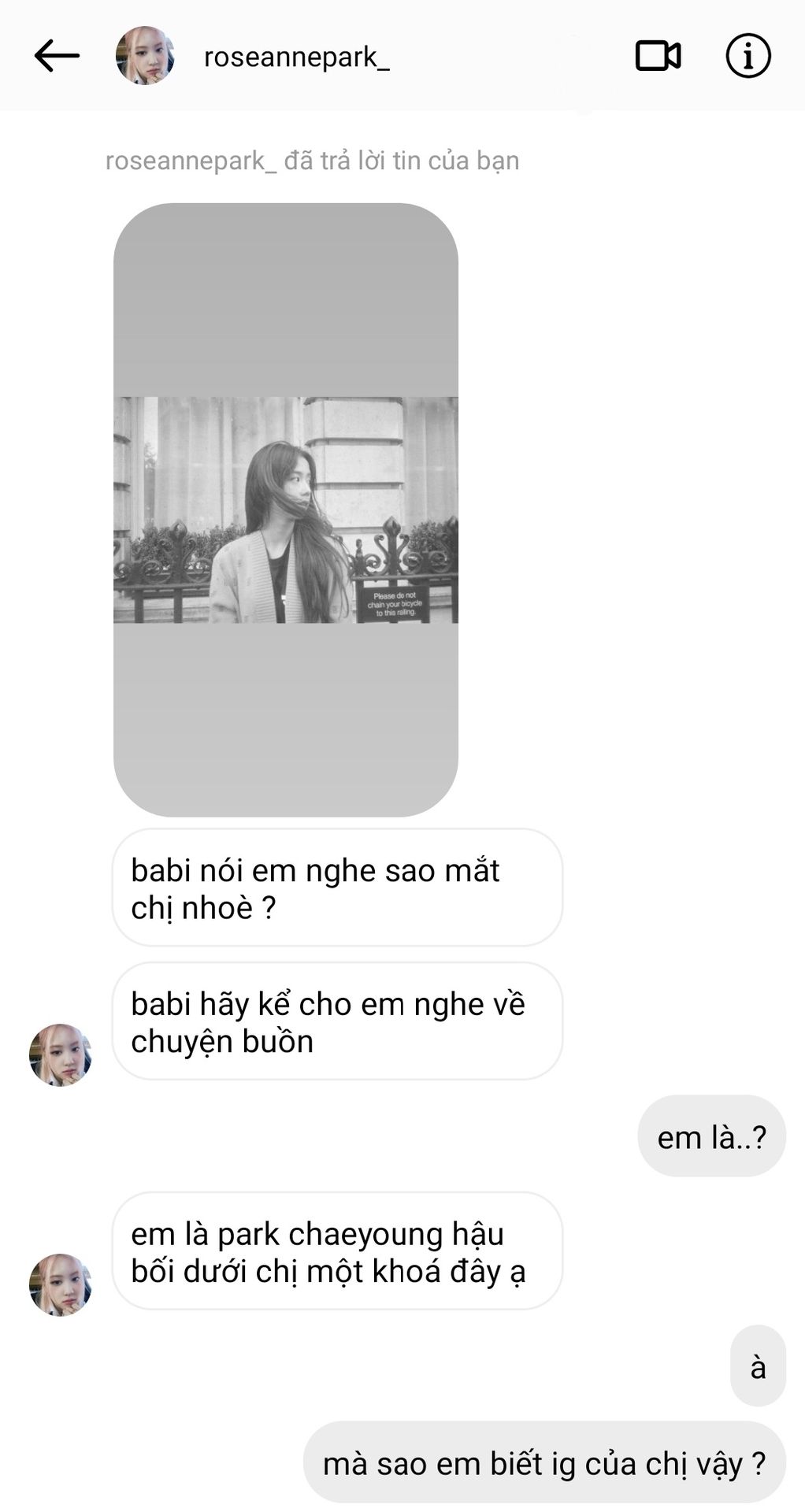Open roseannepark_ profile from header name
Image resolution: width=805 pixels, height=1512 pixels.
coord(296,57)
